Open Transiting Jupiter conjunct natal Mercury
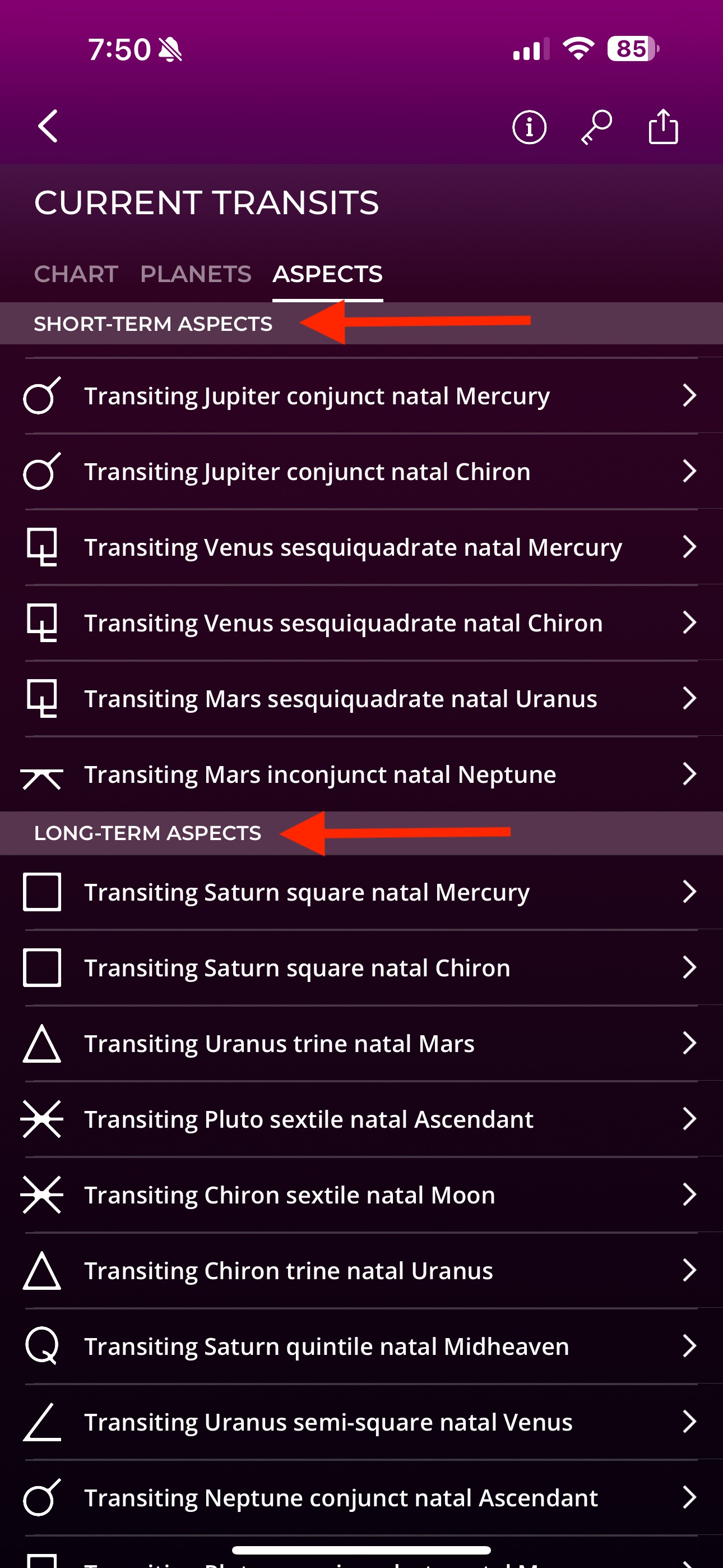The image size is (723, 1568). click(361, 396)
